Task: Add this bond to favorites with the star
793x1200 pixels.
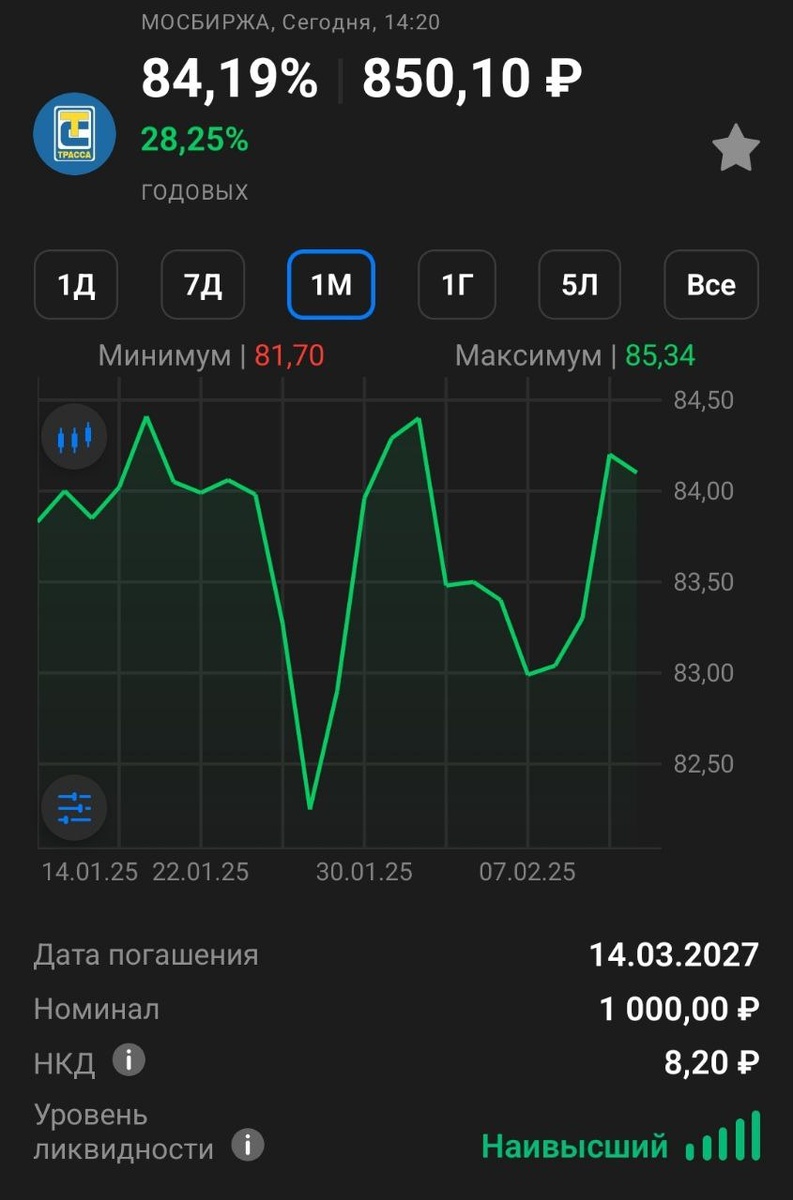Action: point(736,150)
